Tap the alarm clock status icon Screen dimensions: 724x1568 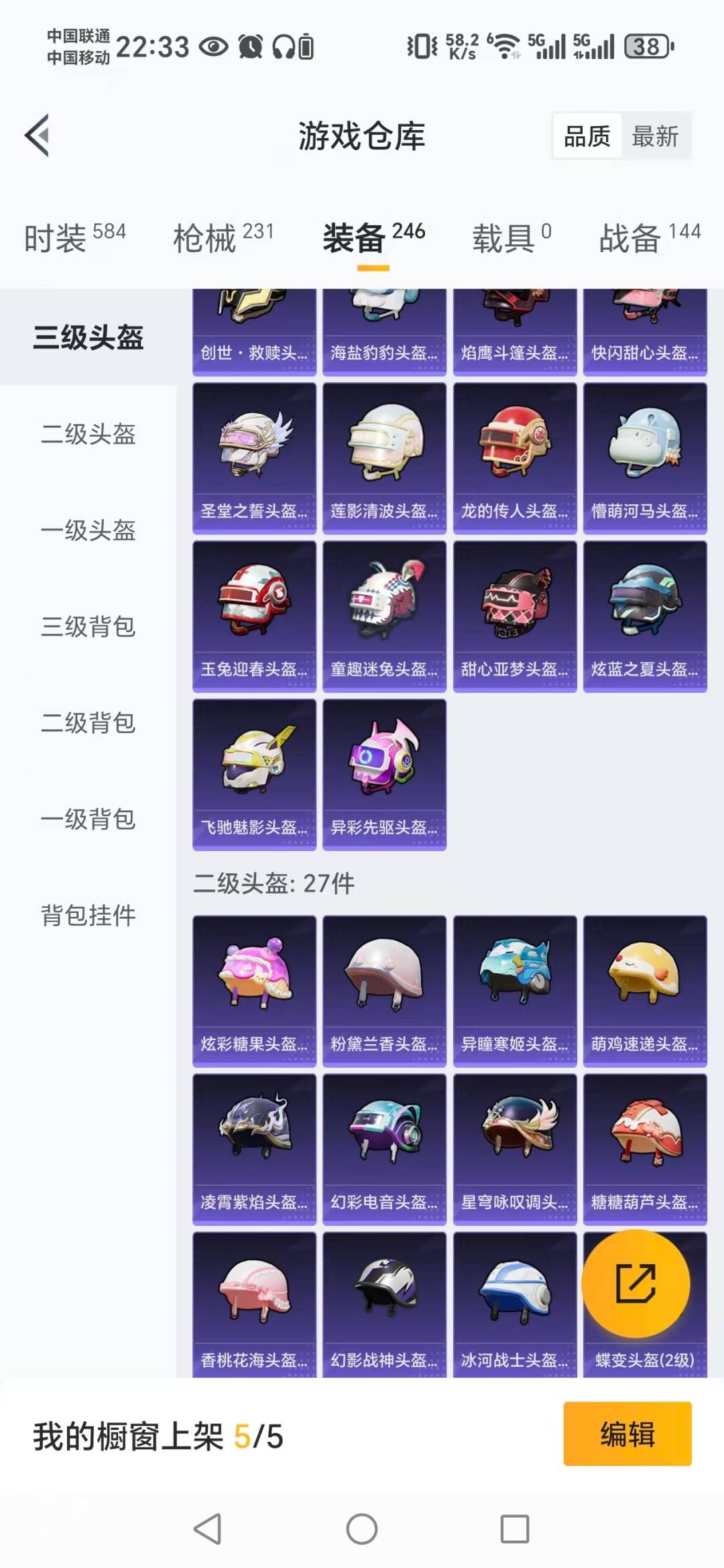[249, 45]
